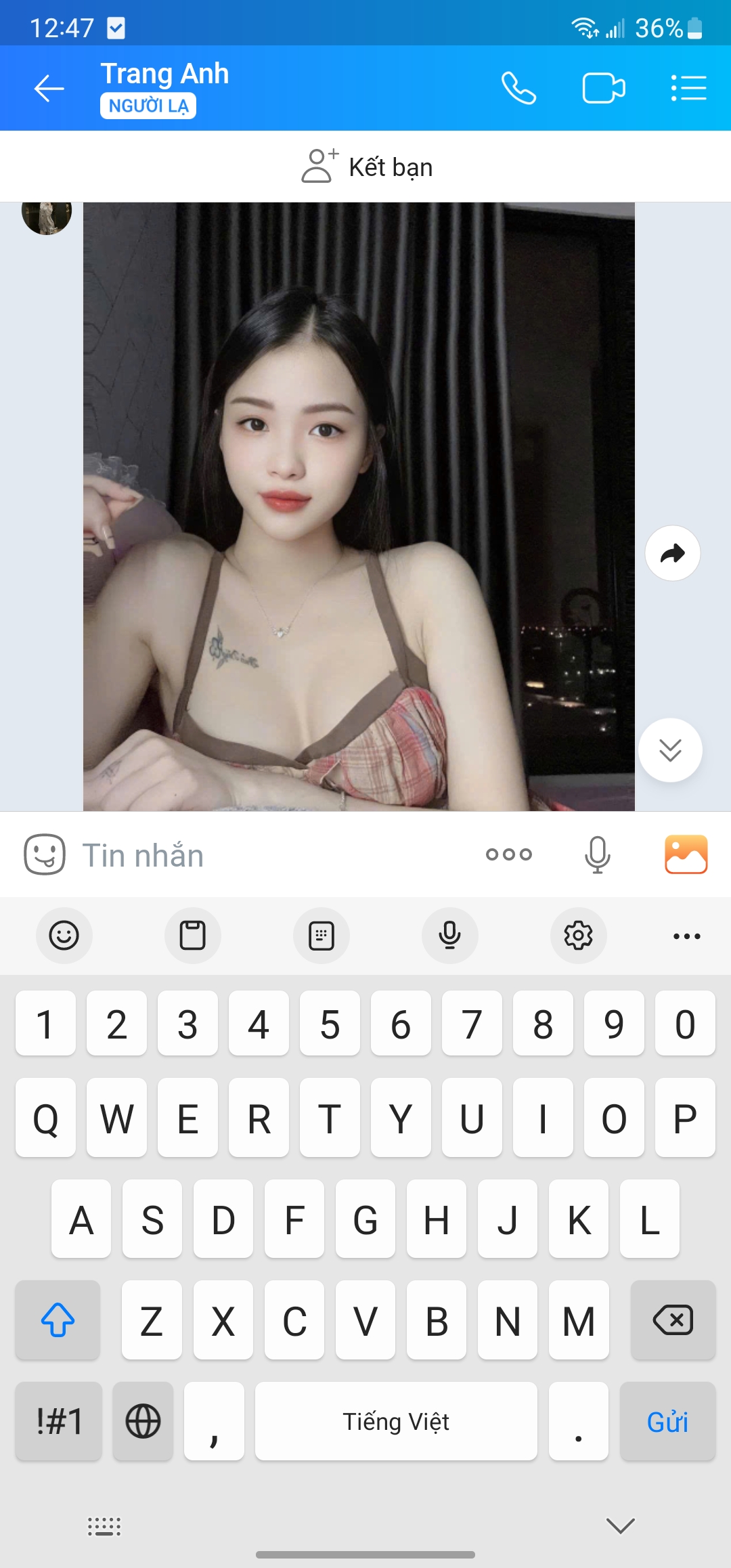This screenshot has height=1568, width=731.
Task: Go back from Trang Anh chat
Action: 49,89
